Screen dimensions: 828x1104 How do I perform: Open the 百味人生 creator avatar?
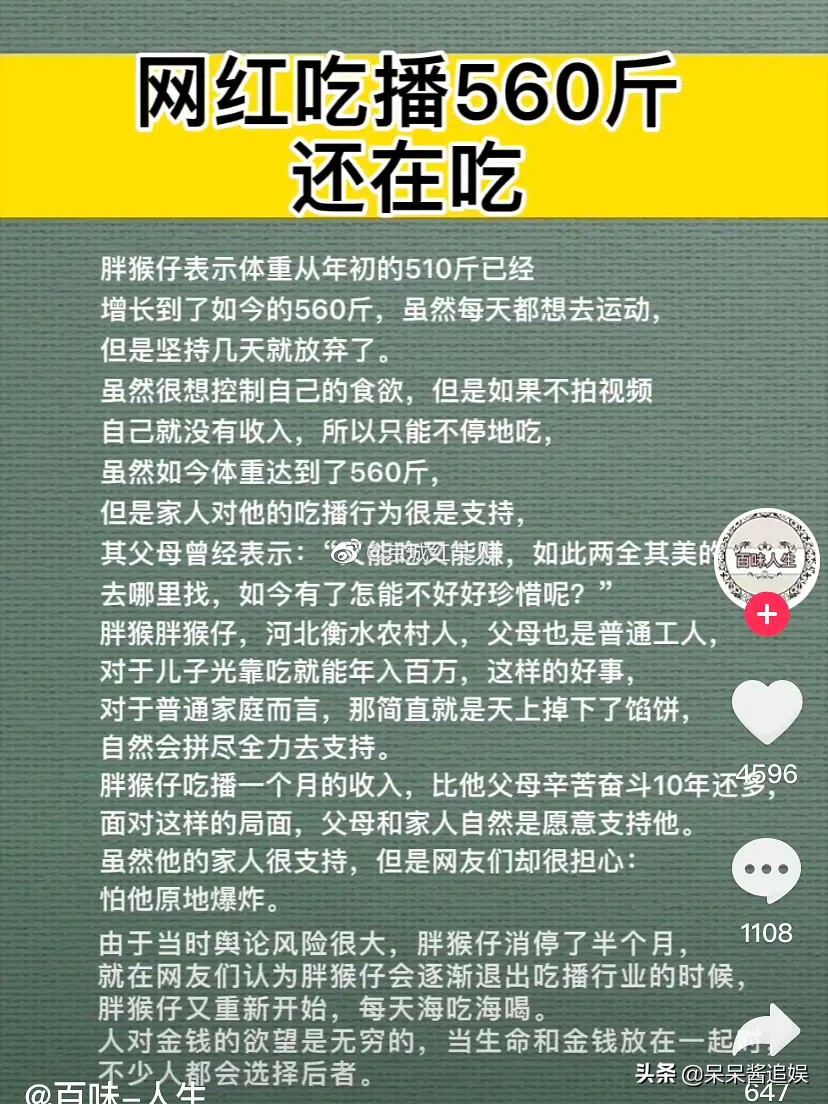[768, 558]
